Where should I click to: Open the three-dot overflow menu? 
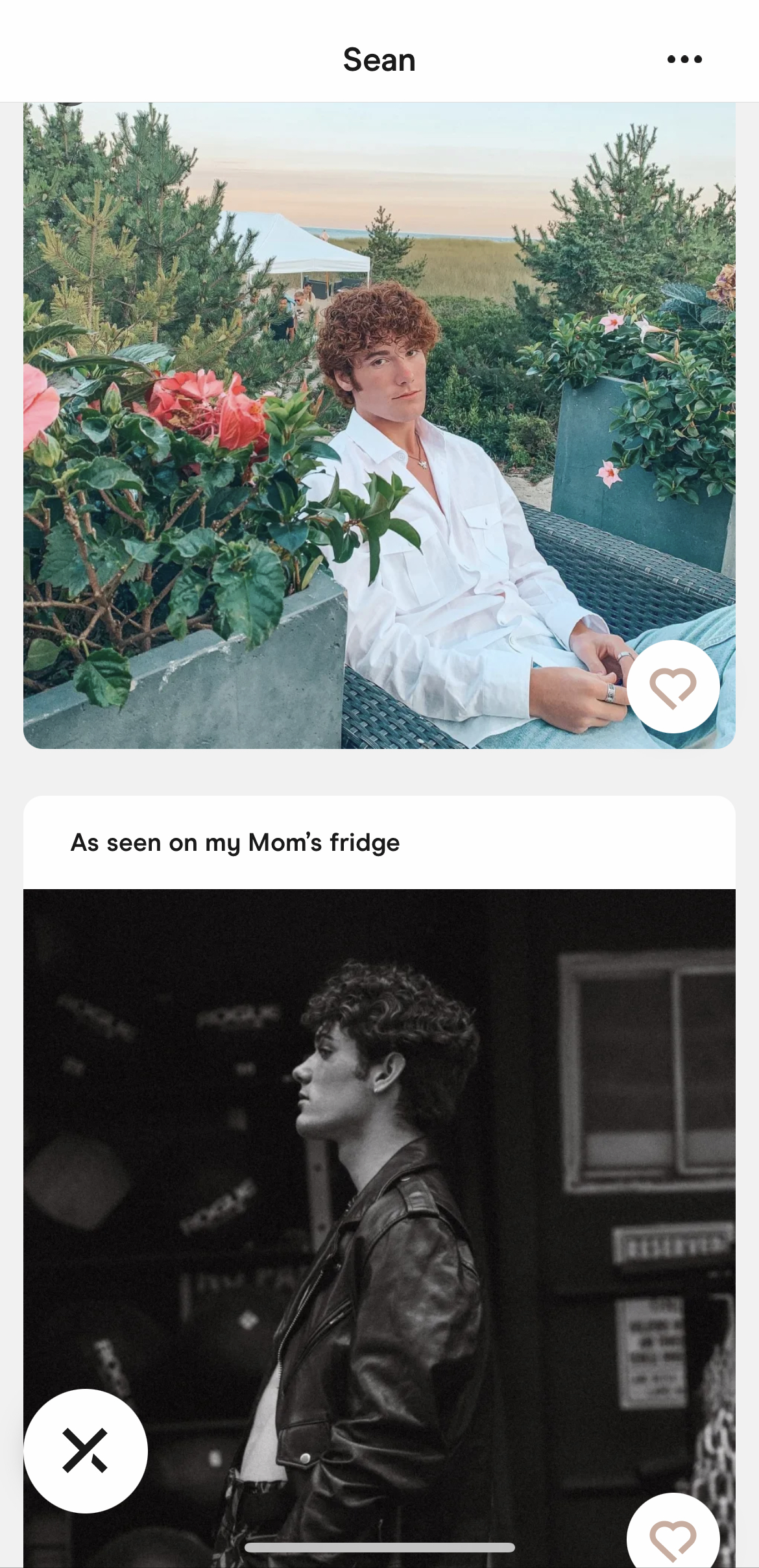pyautogui.click(x=684, y=59)
